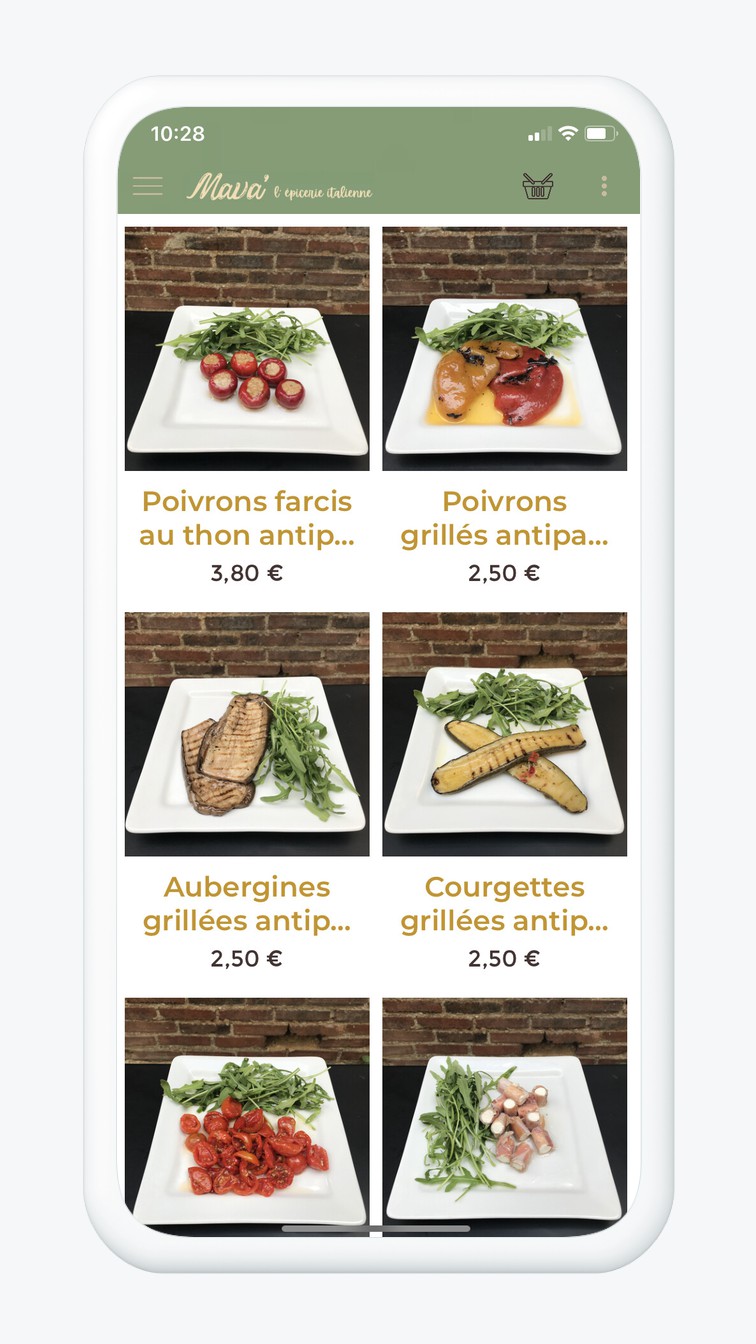The height and width of the screenshot is (1344, 756).
Task: View the grilled peppers product photo
Action: [x=505, y=349]
